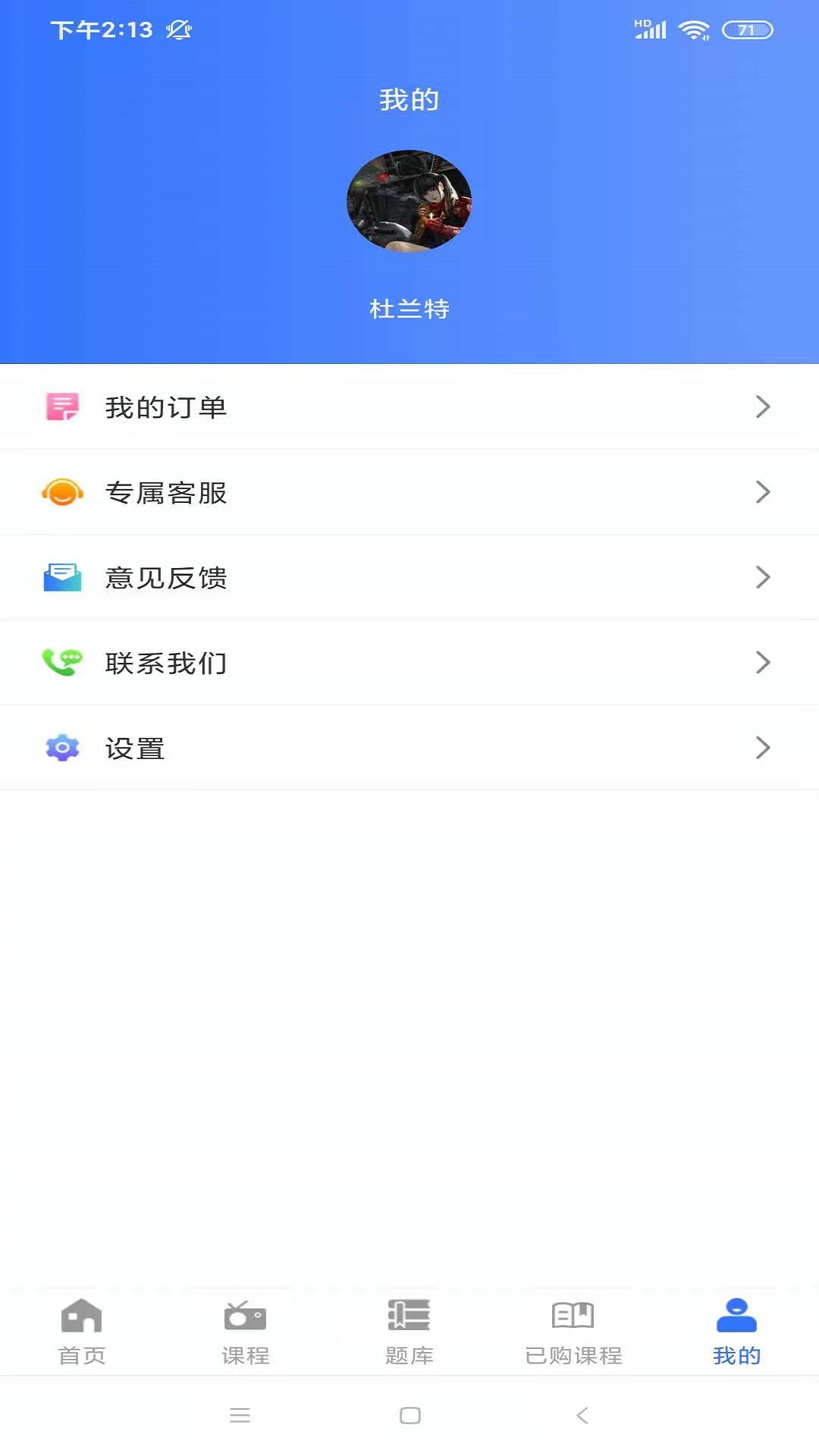Open the 意见反馈 feedback row

point(409,578)
